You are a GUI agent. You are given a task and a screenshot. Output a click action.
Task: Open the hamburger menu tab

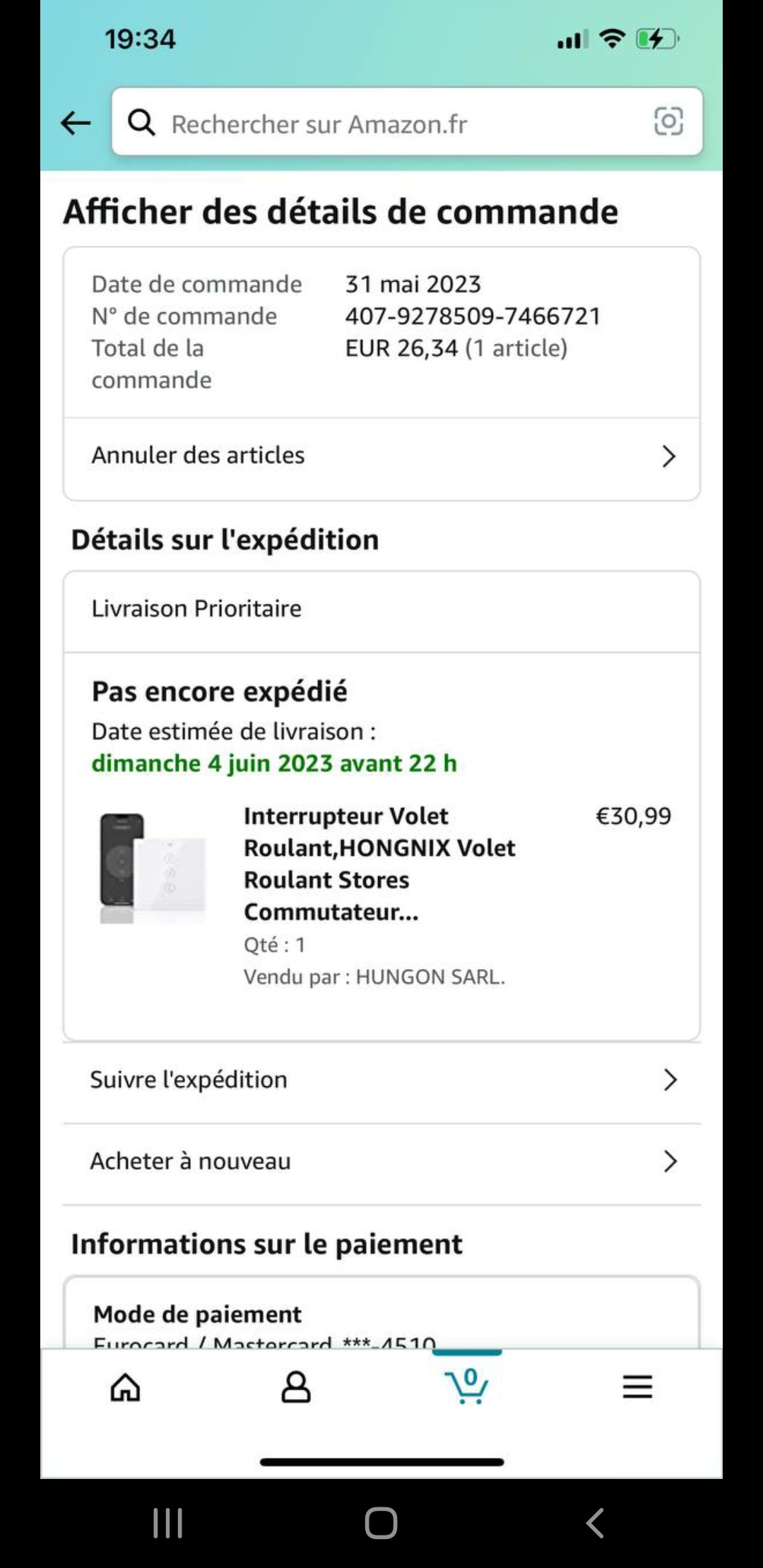(637, 1387)
